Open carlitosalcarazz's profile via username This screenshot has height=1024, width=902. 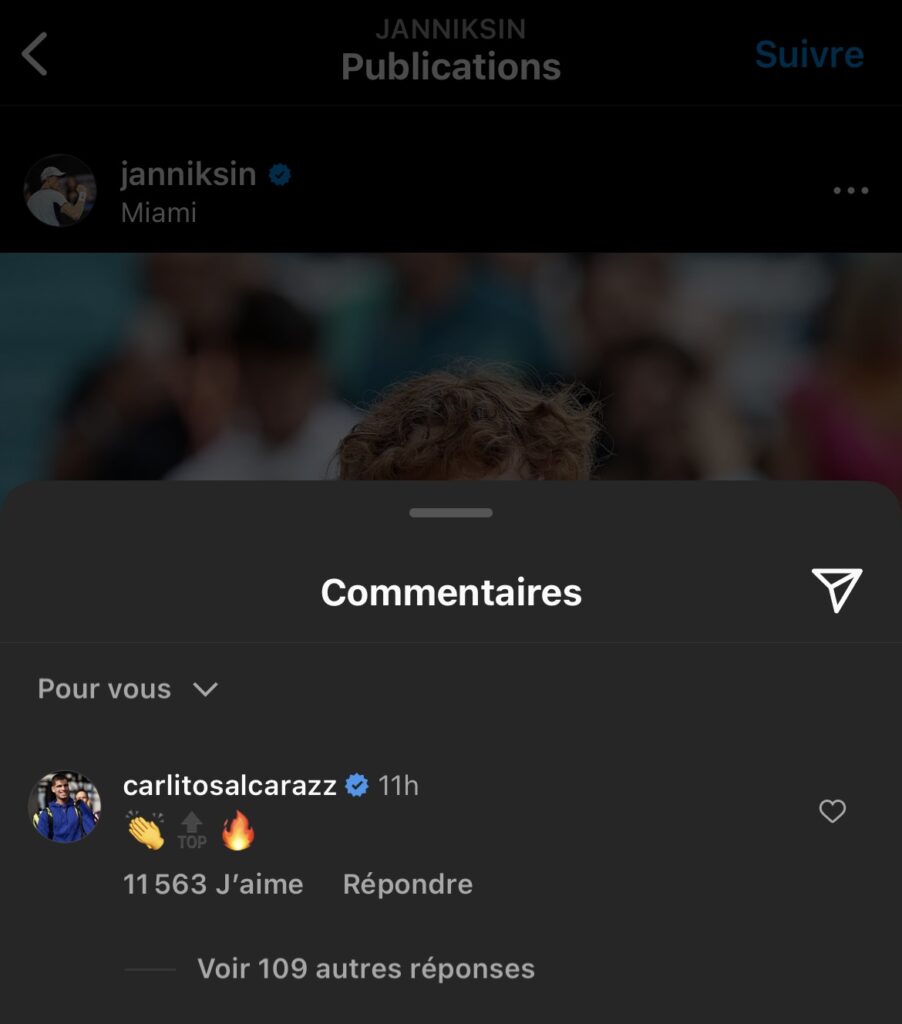click(x=230, y=786)
